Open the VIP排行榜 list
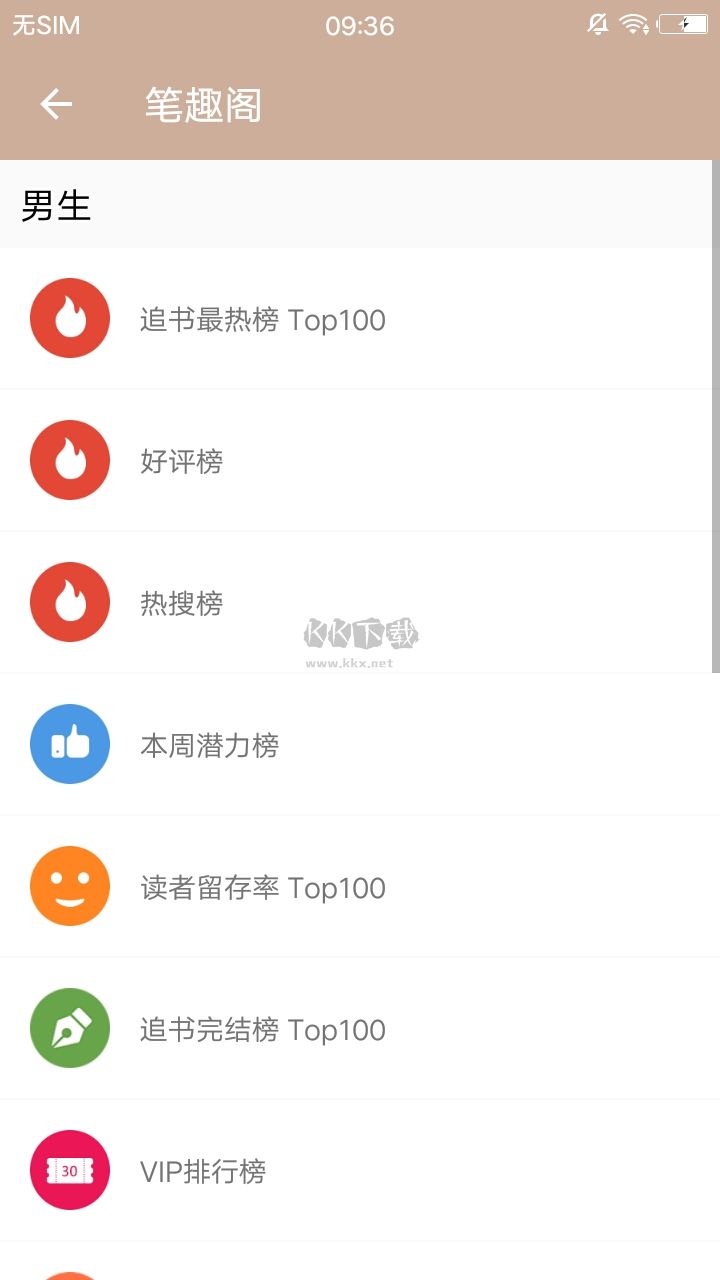The width and height of the screenshot is (720, 1280). pyautogui.click(x=360, y=1171)
